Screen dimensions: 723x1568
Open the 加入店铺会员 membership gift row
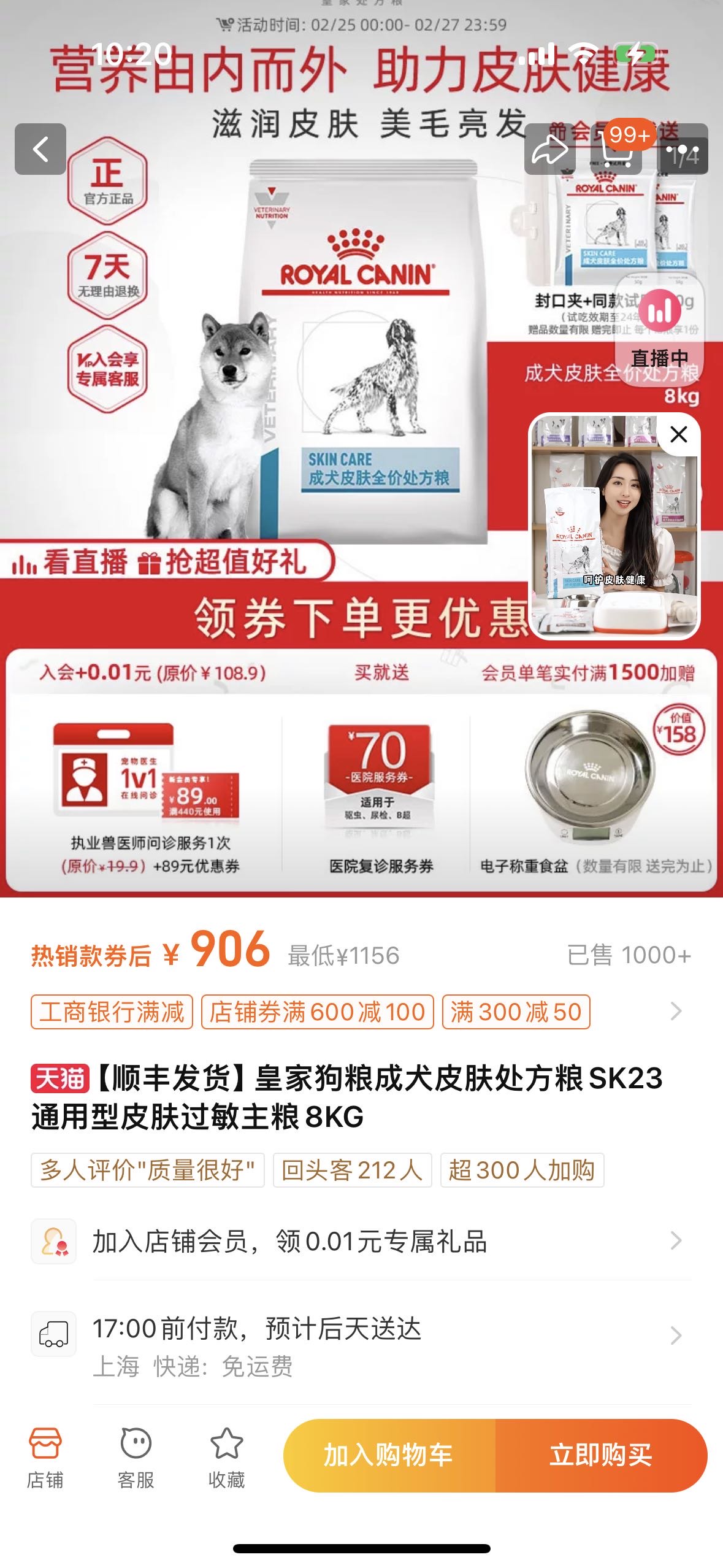click(361, 1241)
